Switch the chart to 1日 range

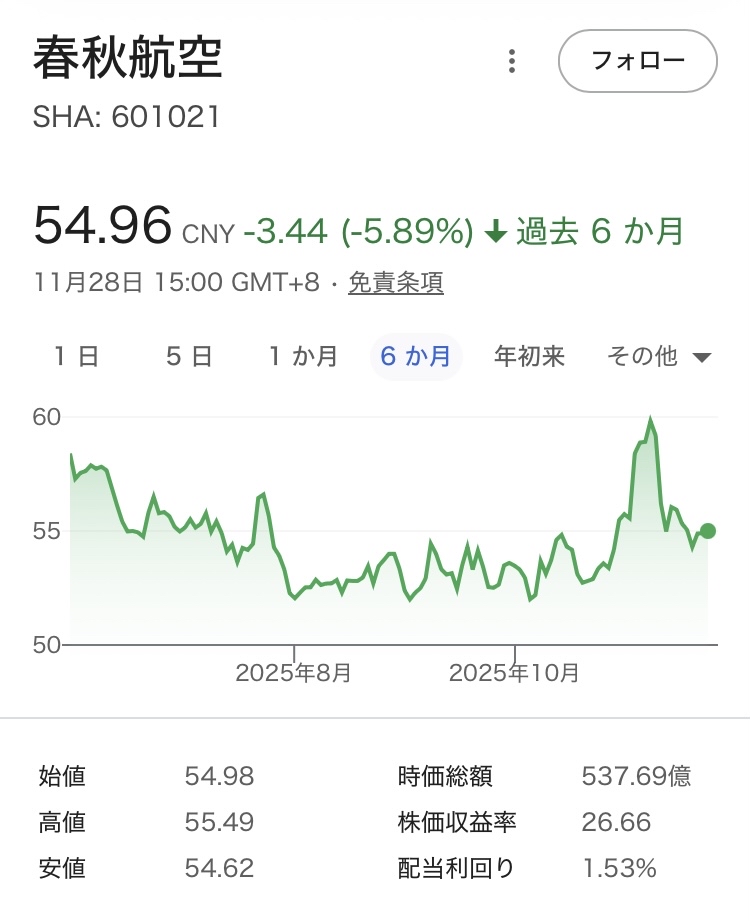76,357
